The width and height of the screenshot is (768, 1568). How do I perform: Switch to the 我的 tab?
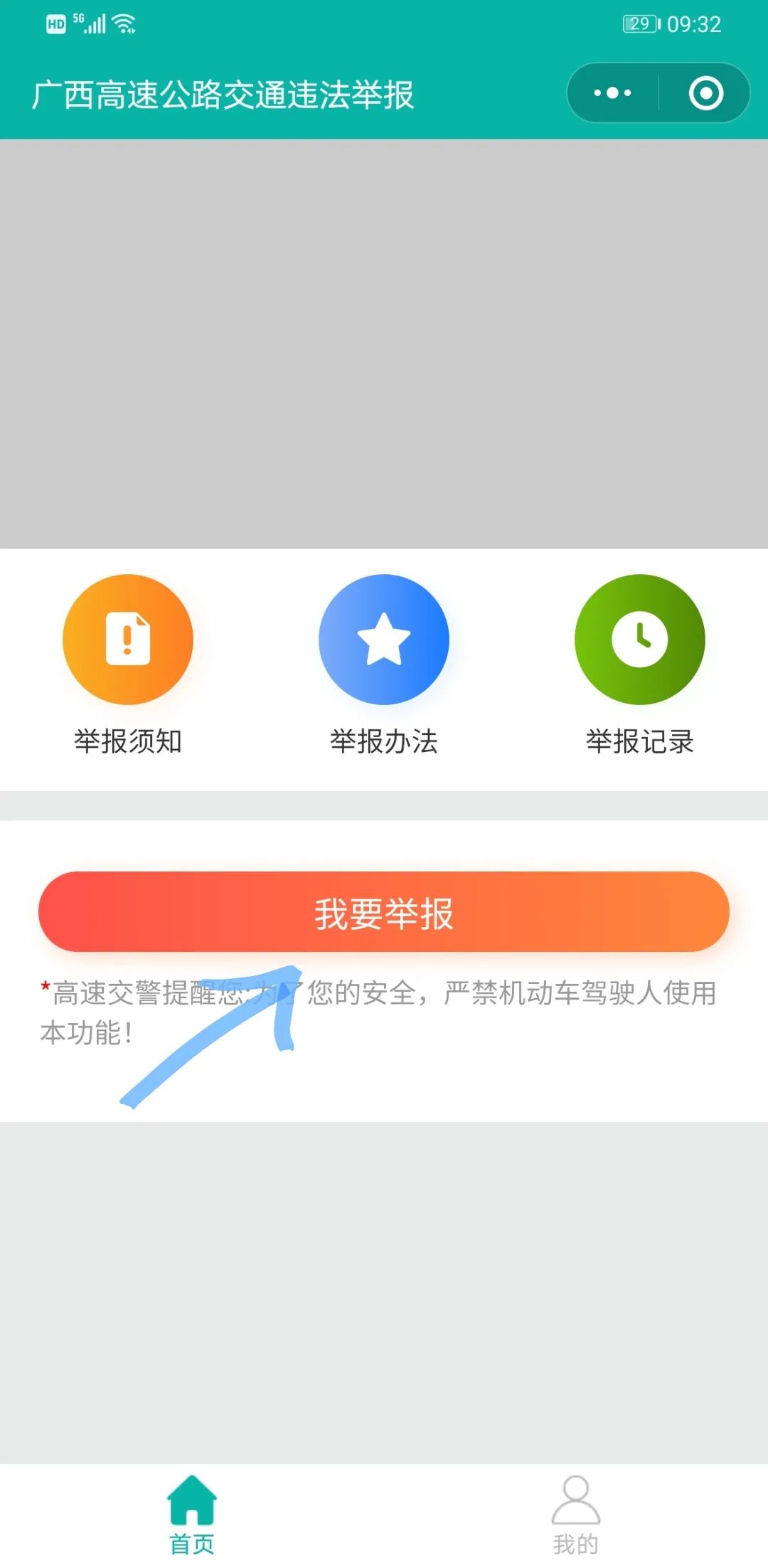tap(576, 1514)
